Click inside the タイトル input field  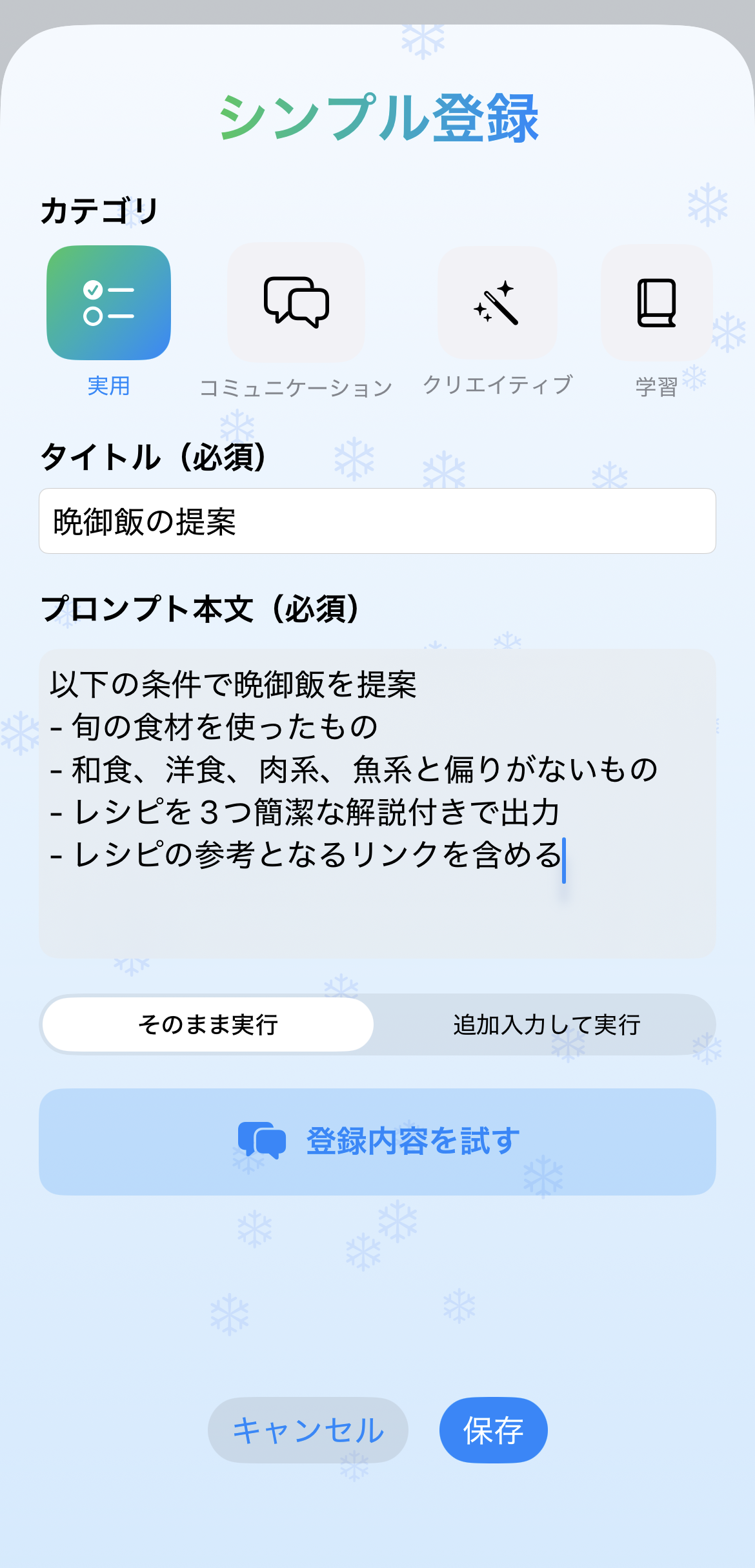(x=377, y=522)
